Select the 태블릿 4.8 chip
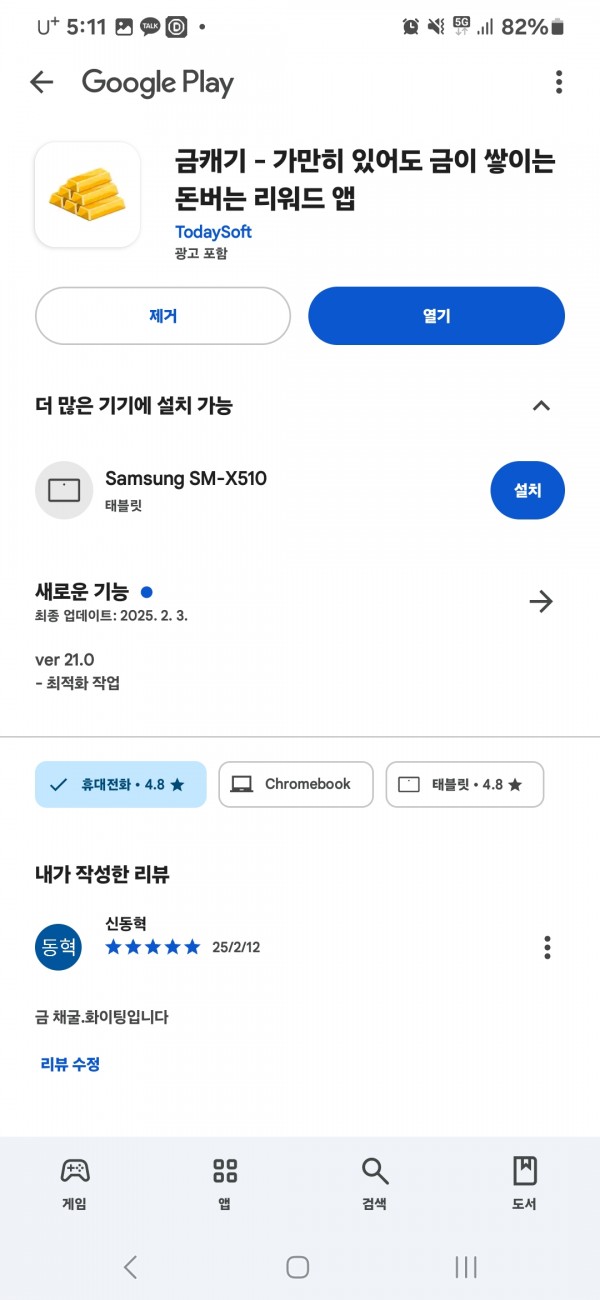The width and height of the screenshot is (600, 1300). click(465, 785)
